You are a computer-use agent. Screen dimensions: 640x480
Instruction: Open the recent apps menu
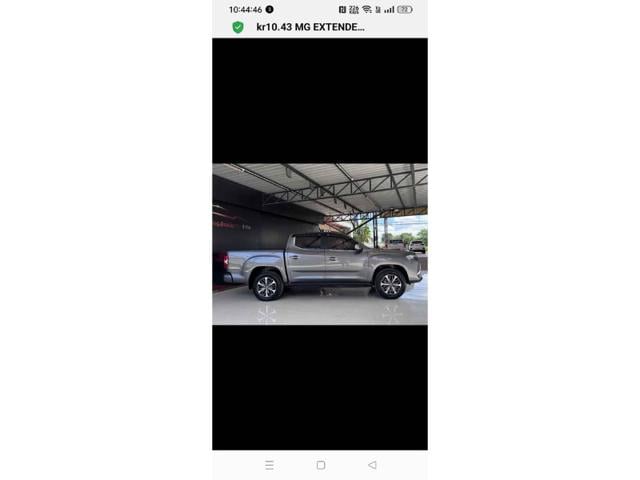tap(269, 465)
